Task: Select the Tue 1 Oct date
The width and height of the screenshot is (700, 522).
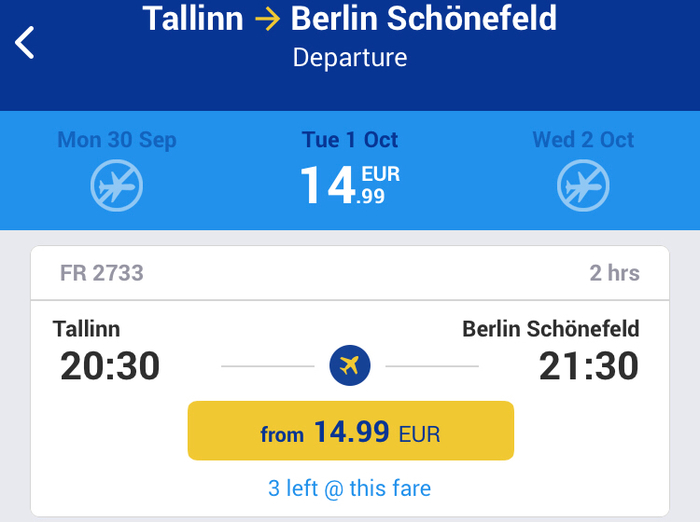Action: click(350, 170)
